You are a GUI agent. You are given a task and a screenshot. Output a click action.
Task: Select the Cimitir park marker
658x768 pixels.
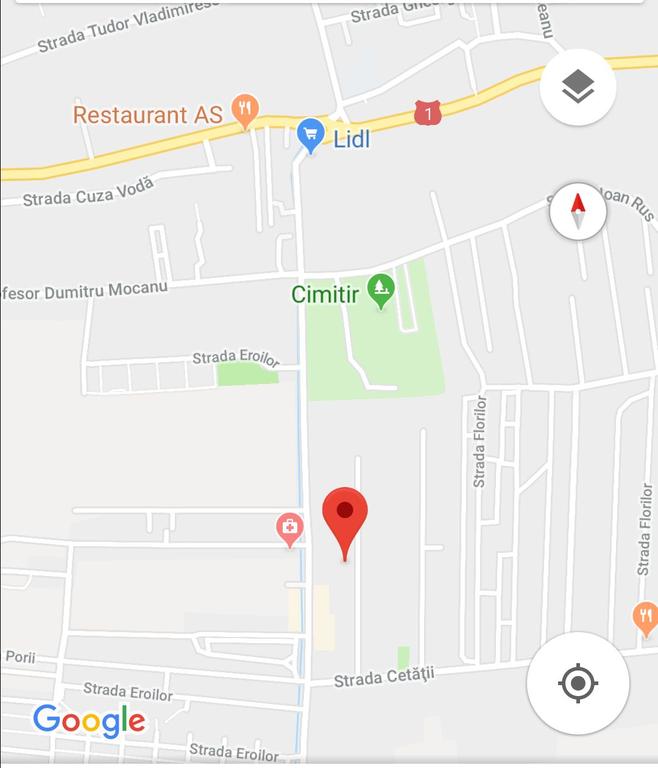[x=380, y=291]
